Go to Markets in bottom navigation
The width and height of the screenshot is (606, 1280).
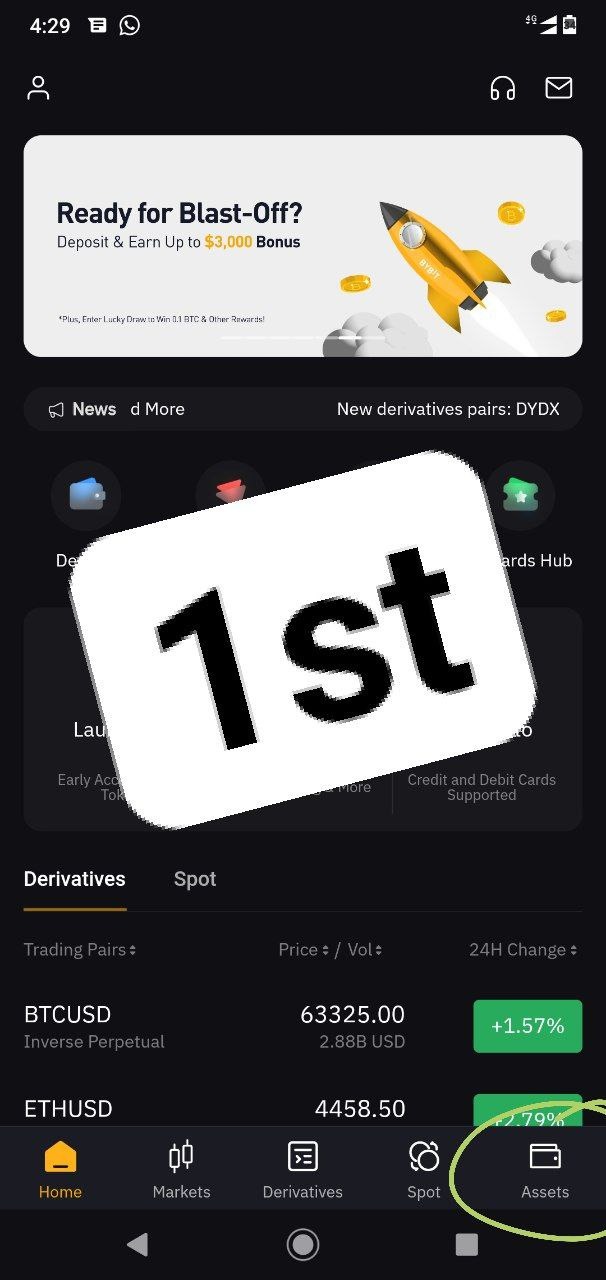pos(181,1170)
